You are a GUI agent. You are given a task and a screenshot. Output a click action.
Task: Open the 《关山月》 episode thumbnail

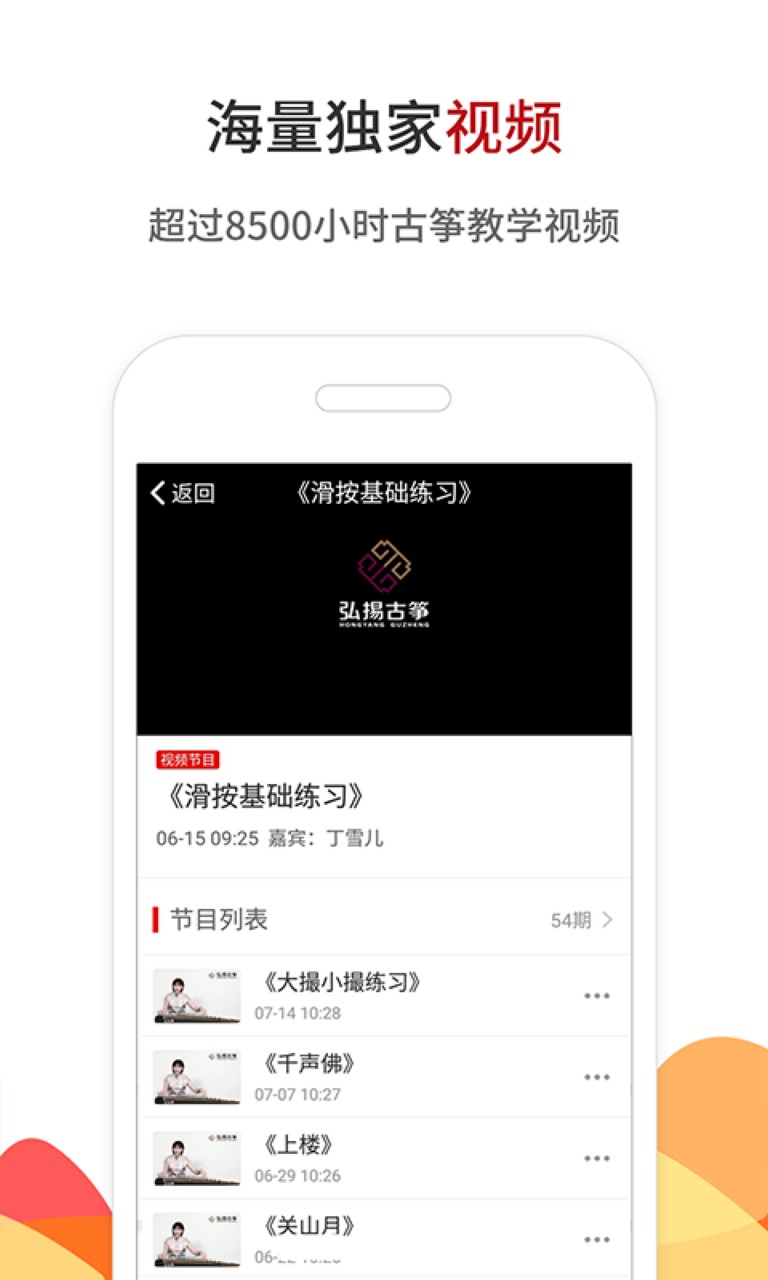tap(194, 1240)
